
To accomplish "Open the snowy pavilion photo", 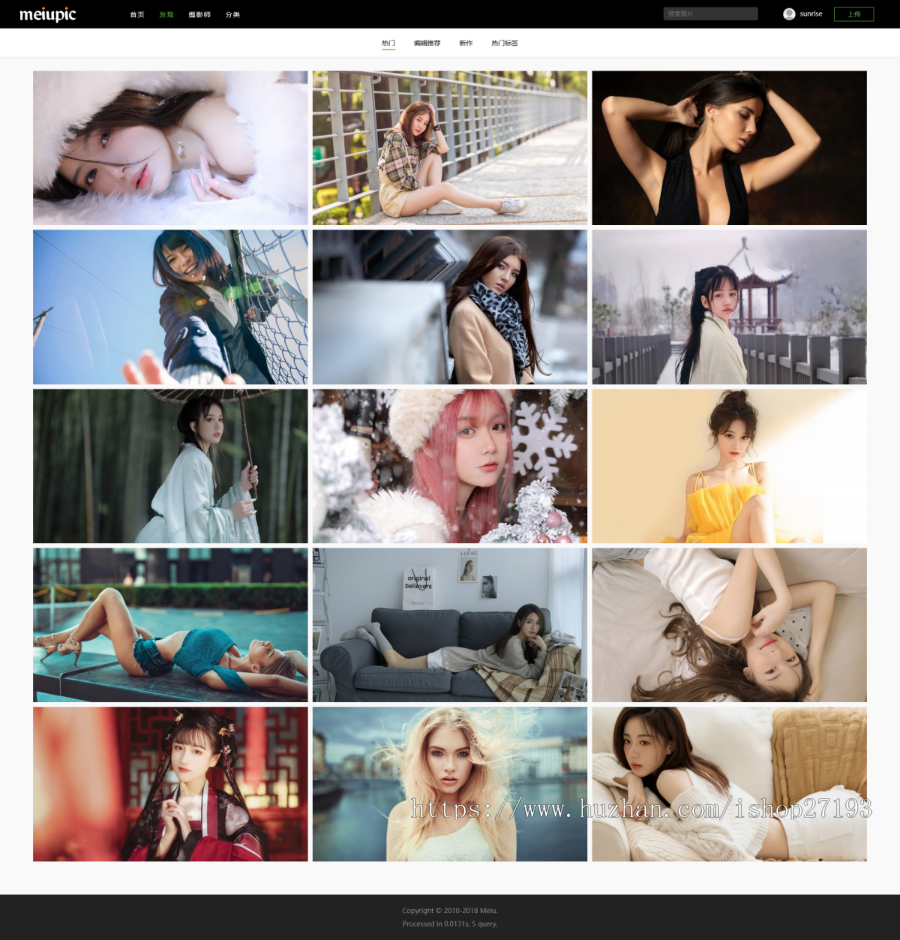I will (x=729, y=307).
